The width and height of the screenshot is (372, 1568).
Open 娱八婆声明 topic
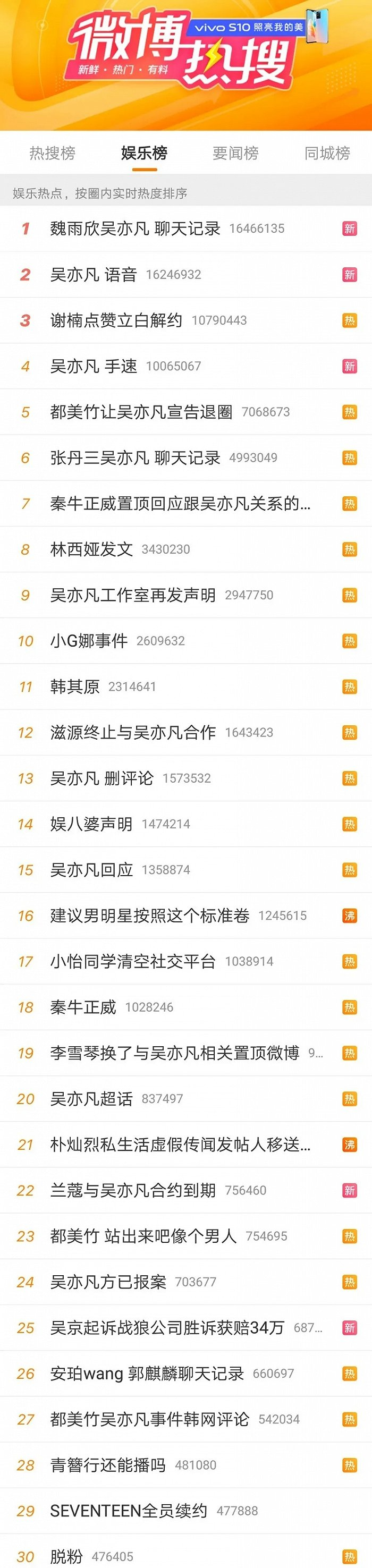(x=185, y=824)
